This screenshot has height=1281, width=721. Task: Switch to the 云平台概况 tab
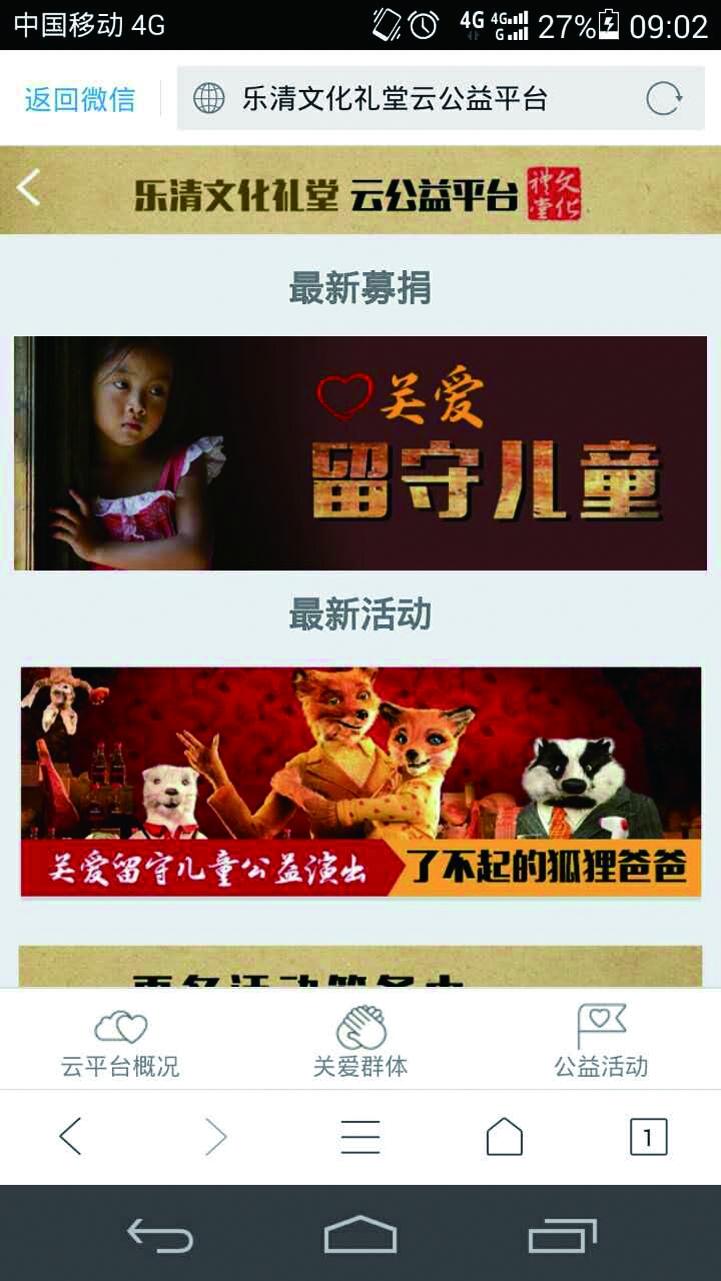[121, 1042]
